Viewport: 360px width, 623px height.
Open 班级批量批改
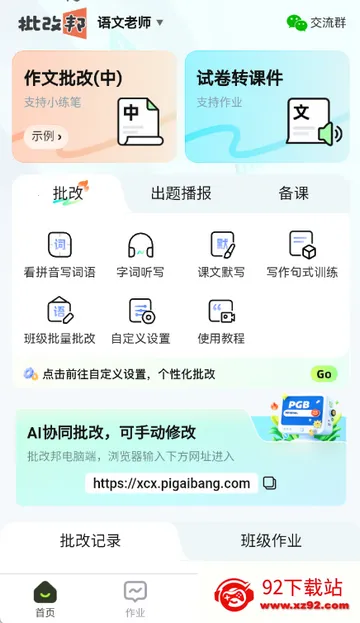[60, 321]
